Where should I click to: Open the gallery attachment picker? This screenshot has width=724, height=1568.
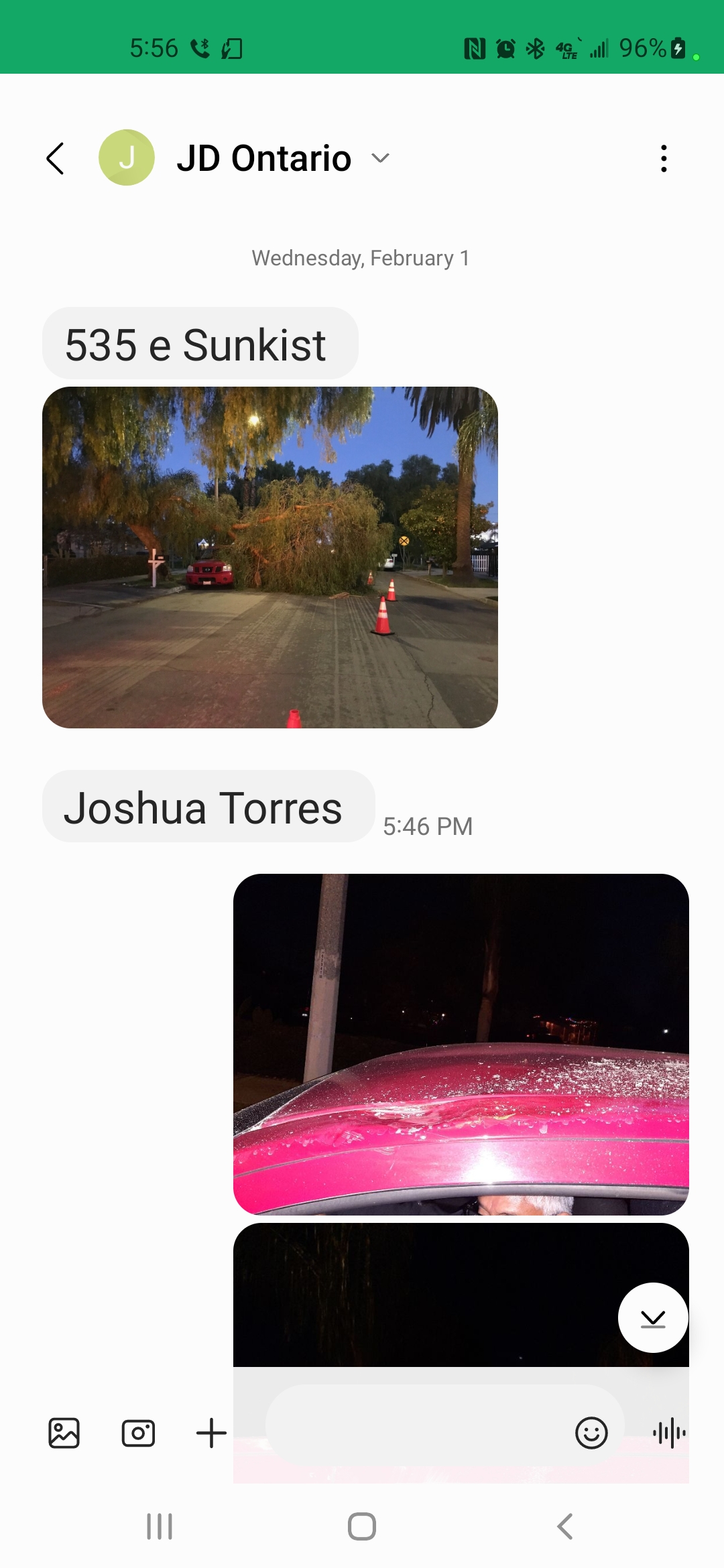64,1433
